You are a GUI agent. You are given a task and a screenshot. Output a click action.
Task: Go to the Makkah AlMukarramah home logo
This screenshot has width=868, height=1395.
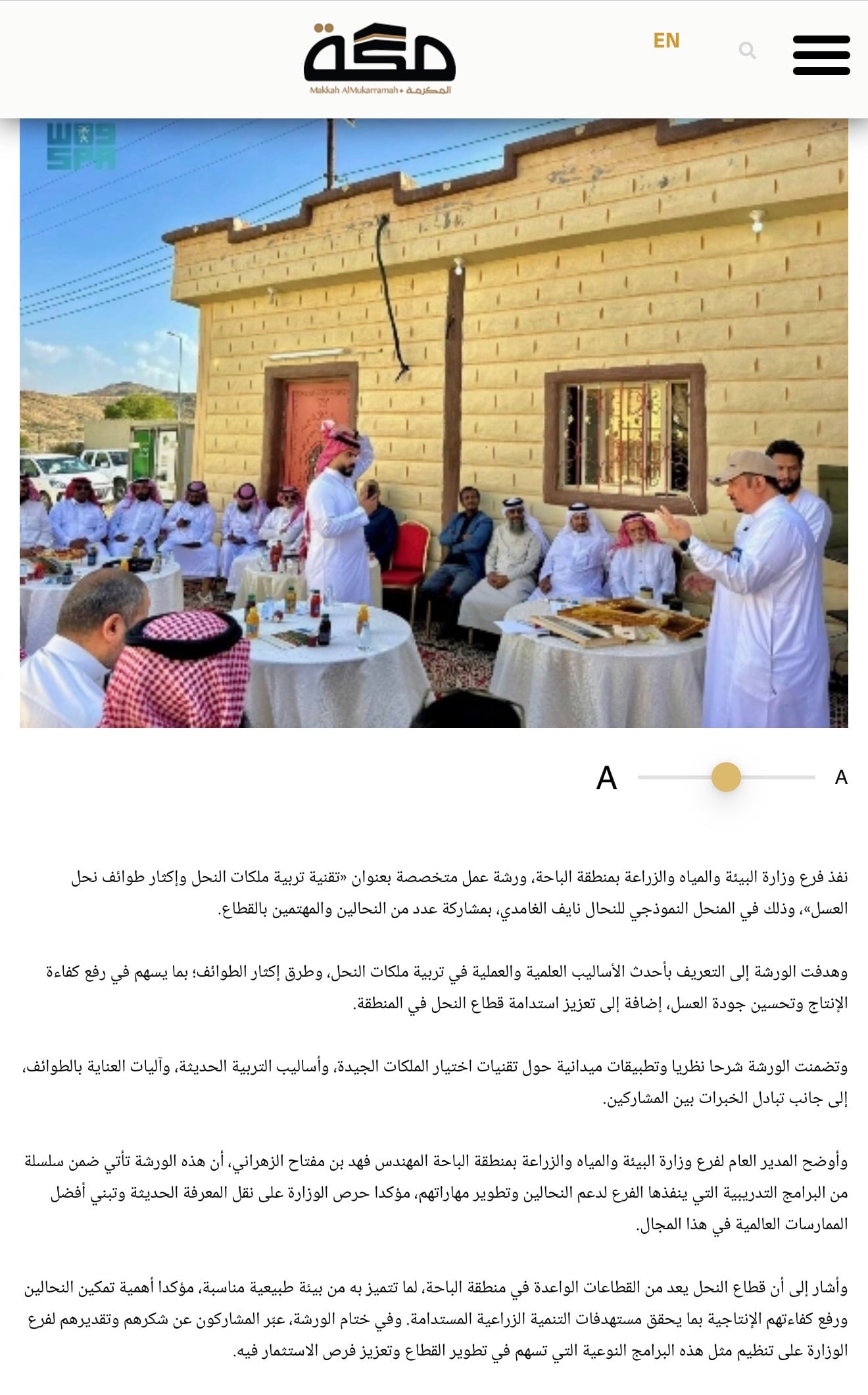380,59
